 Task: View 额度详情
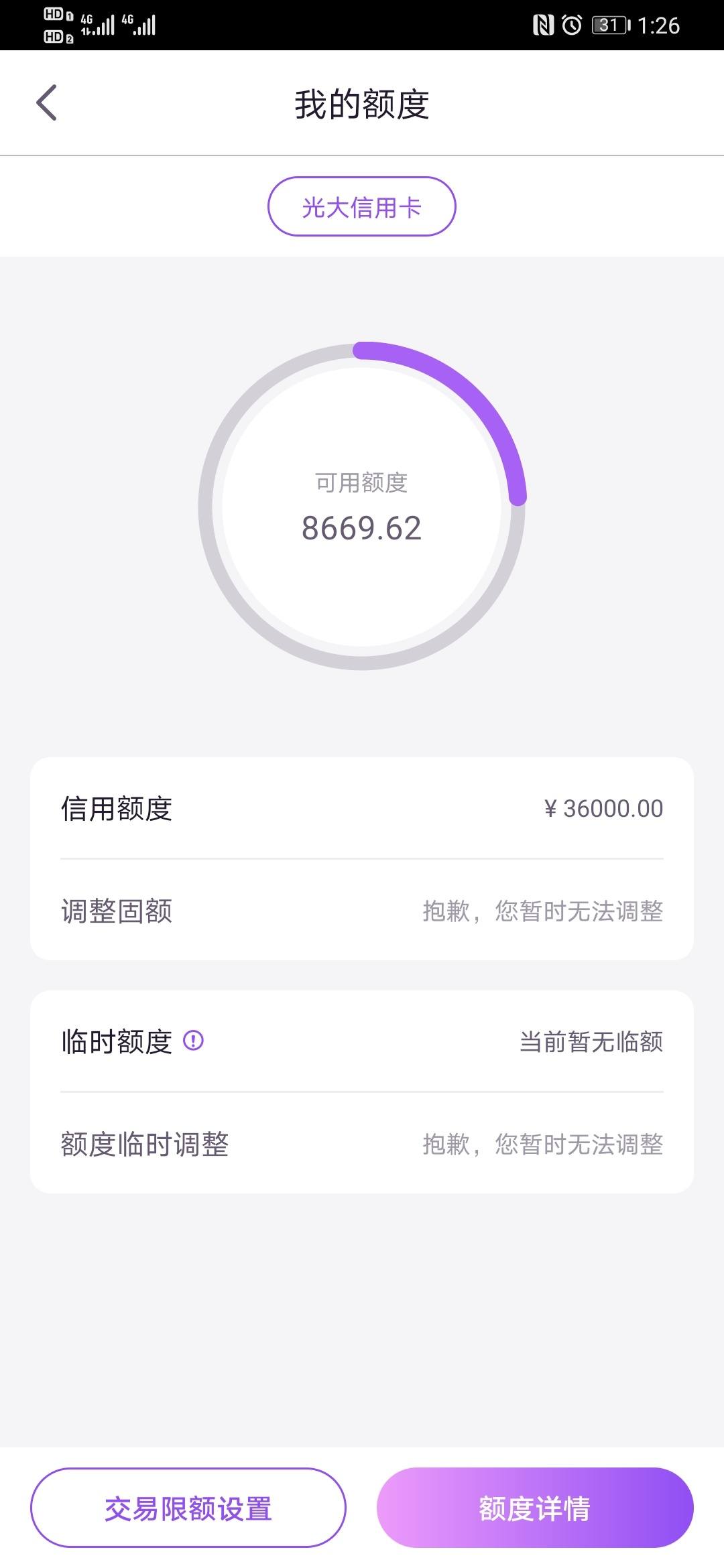tap(535, 1508)
